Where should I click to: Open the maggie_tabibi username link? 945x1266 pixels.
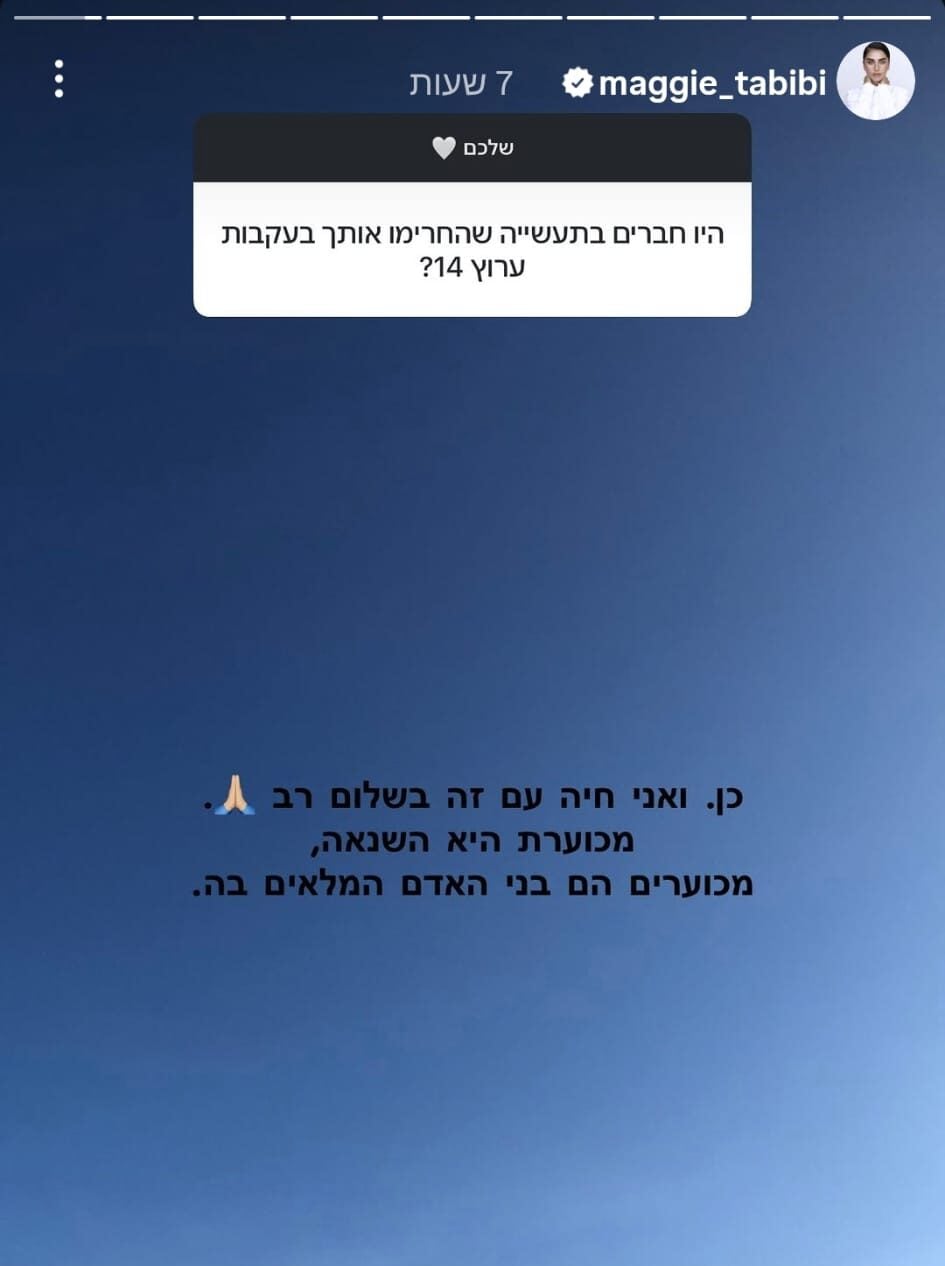tap(712, 84)
